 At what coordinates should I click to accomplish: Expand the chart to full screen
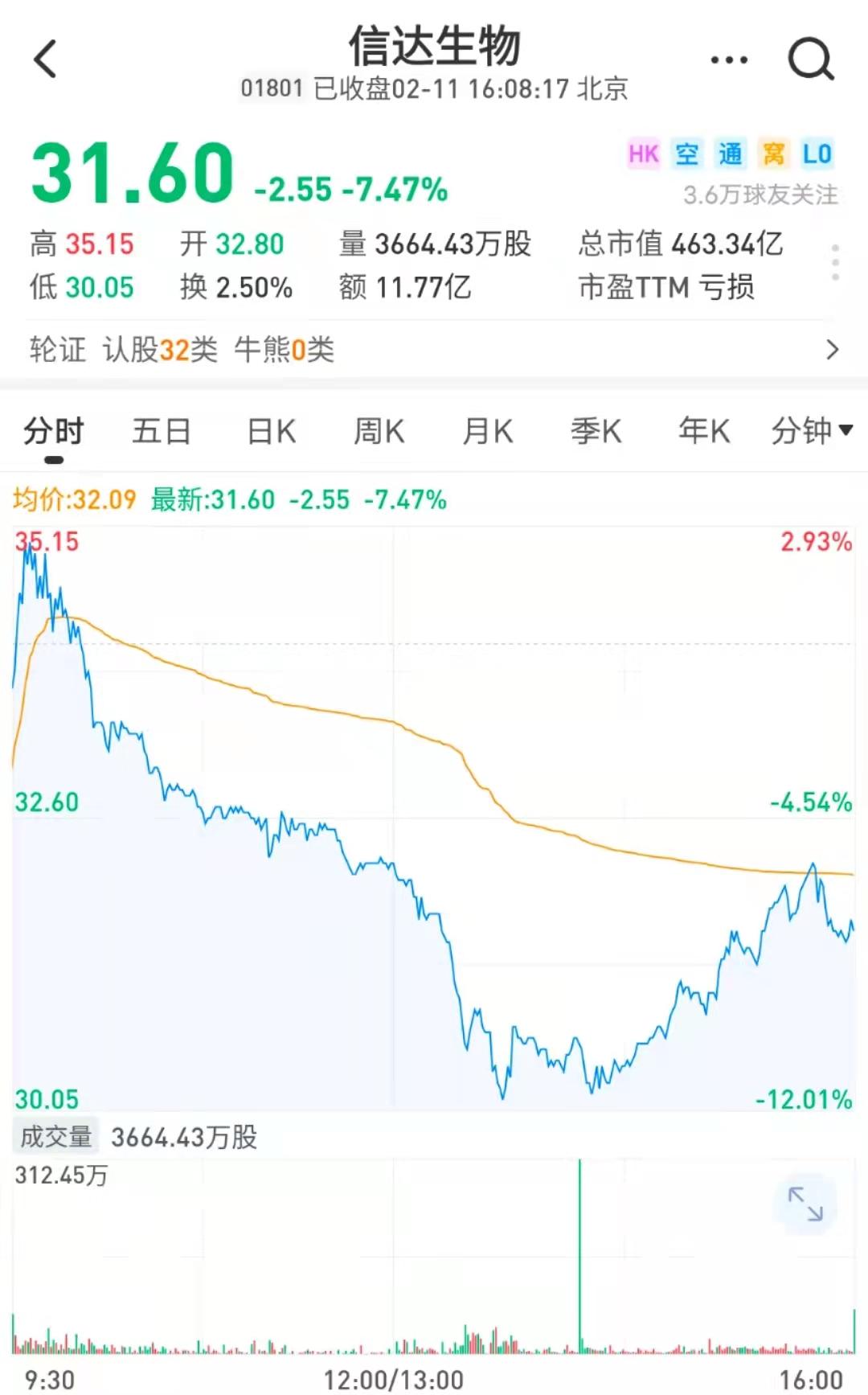(x=805, y=1204)
